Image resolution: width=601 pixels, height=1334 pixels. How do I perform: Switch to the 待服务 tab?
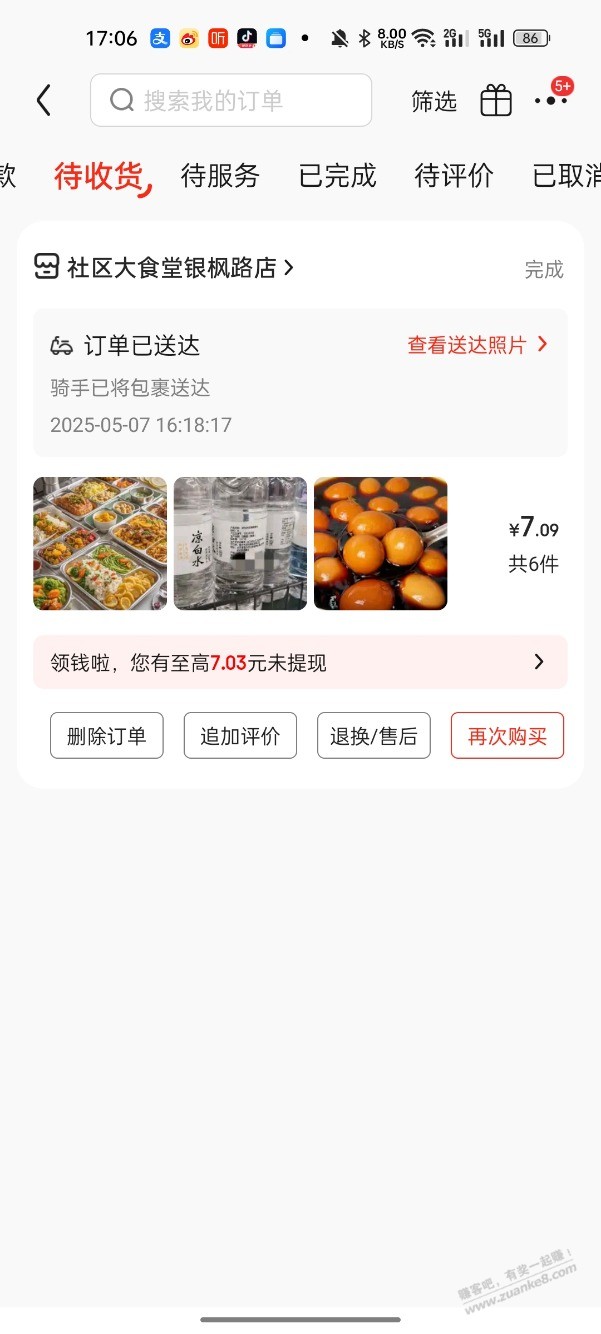tap(220, 176)
